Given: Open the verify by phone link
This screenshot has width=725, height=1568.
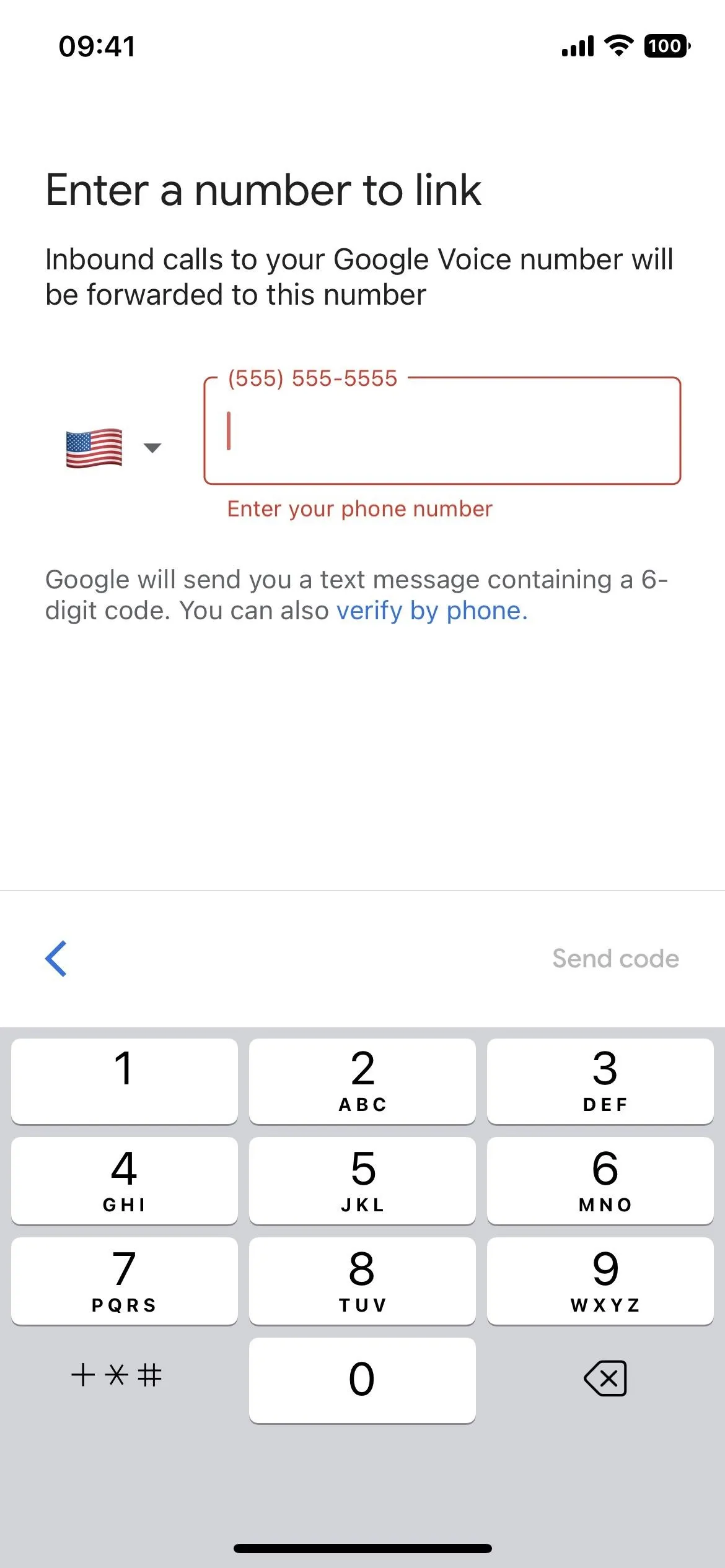Looking at the screenshot, I should coord(432,611).
